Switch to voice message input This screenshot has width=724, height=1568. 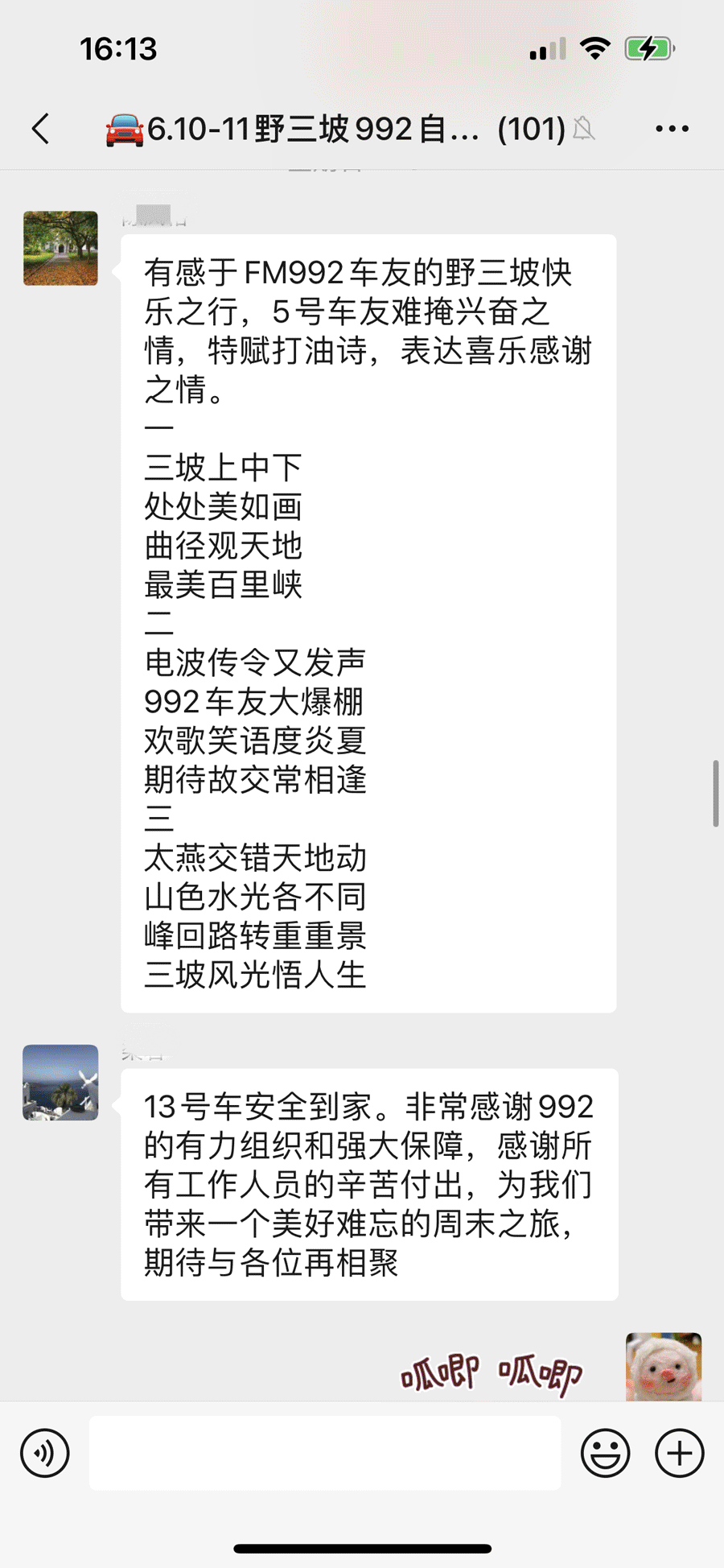point(45,1453)
